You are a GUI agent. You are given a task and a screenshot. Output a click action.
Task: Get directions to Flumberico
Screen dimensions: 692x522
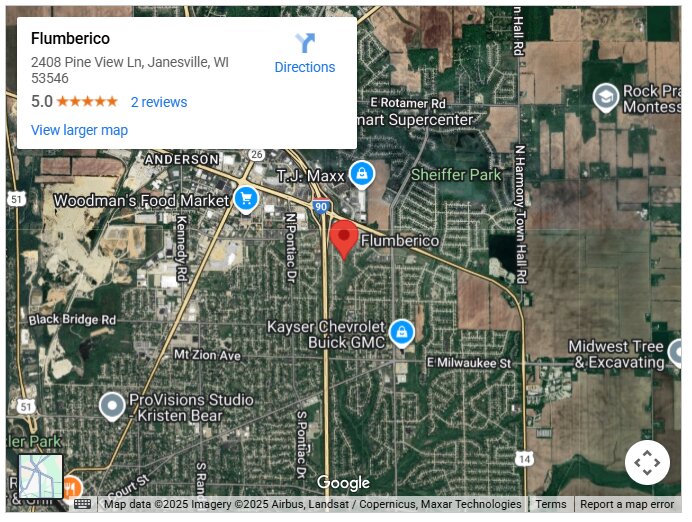point(305,53)
